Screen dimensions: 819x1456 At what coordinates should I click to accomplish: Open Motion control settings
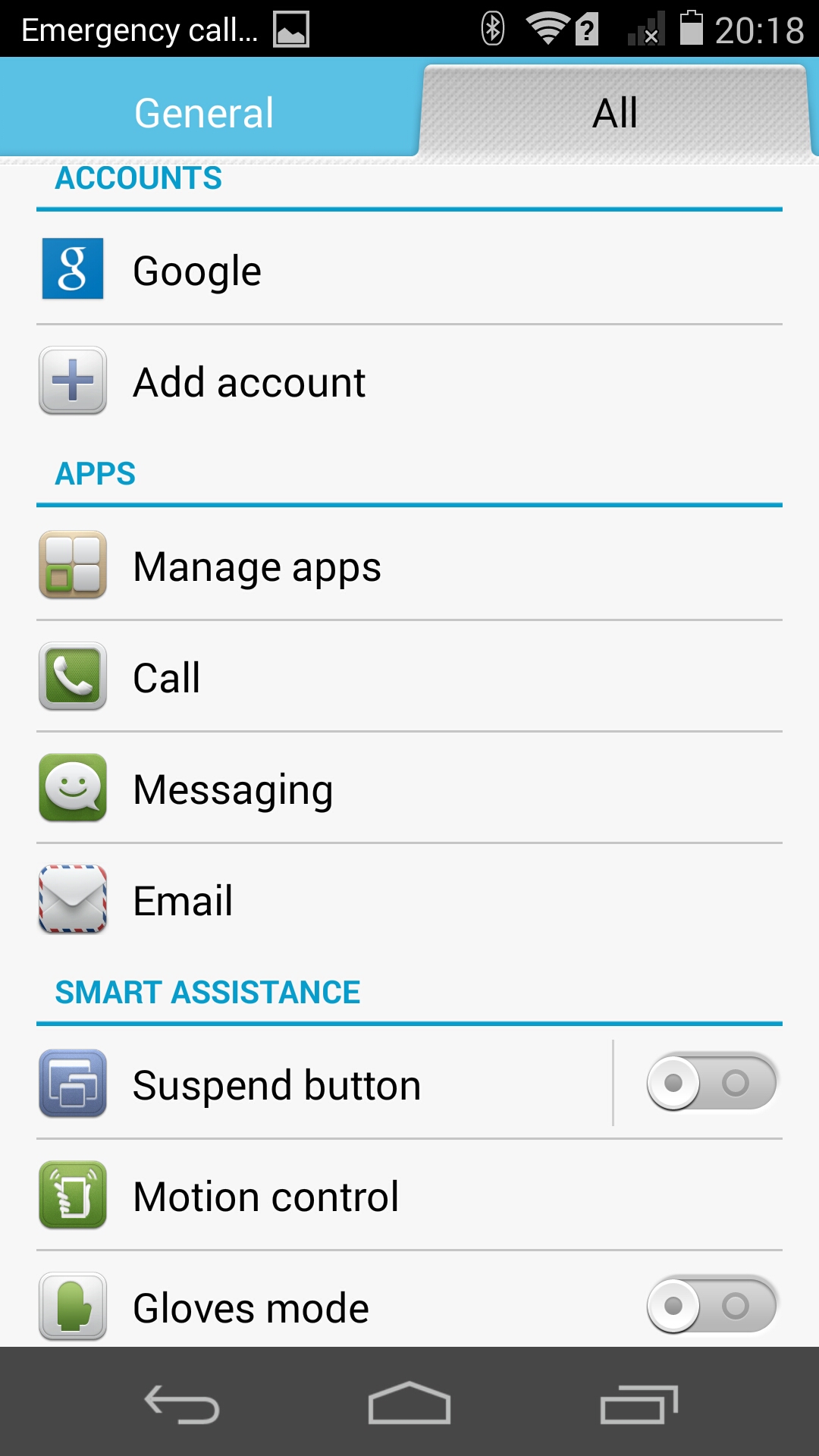409,1196
